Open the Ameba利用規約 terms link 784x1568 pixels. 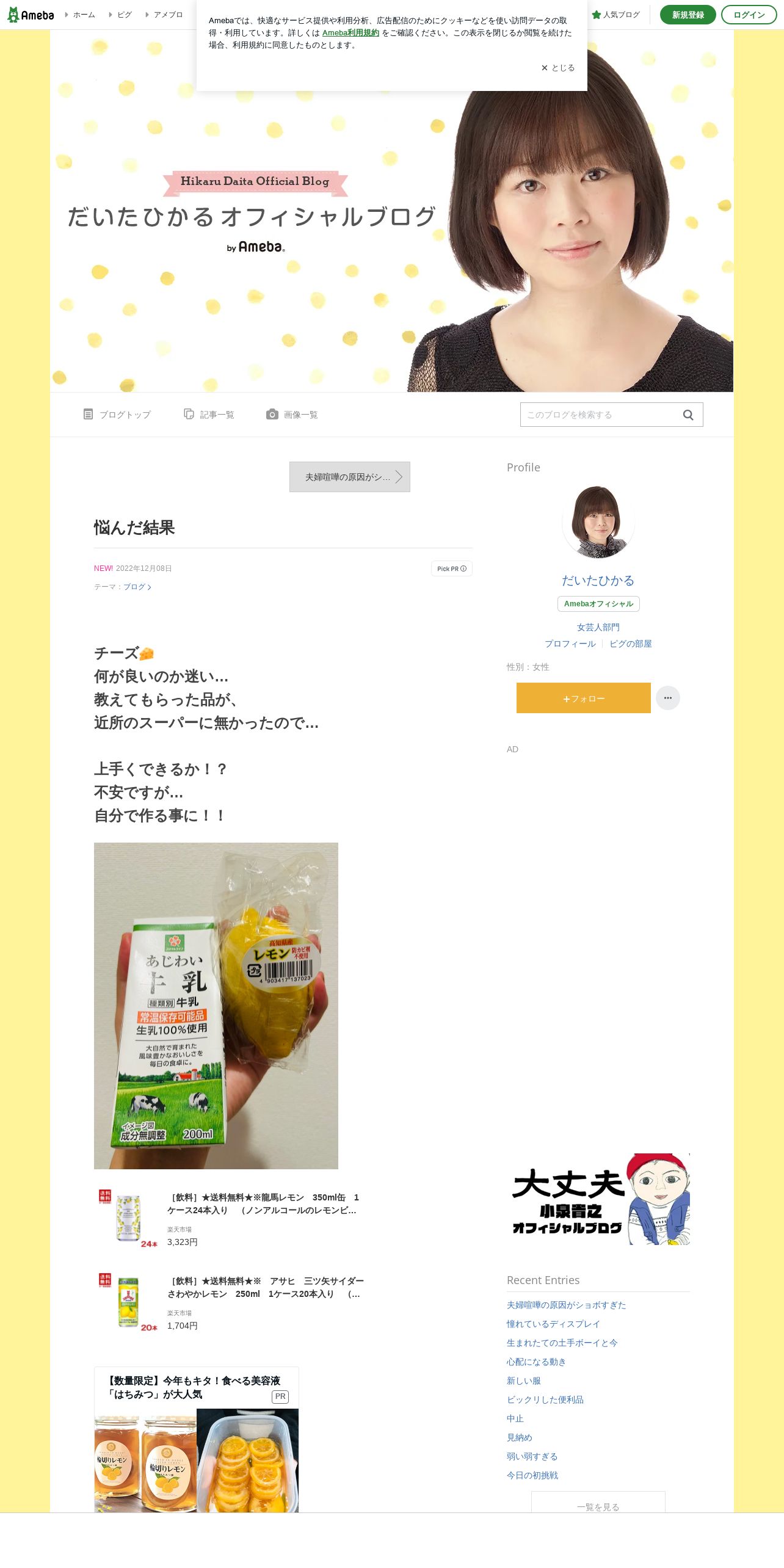tap(350, 33)
